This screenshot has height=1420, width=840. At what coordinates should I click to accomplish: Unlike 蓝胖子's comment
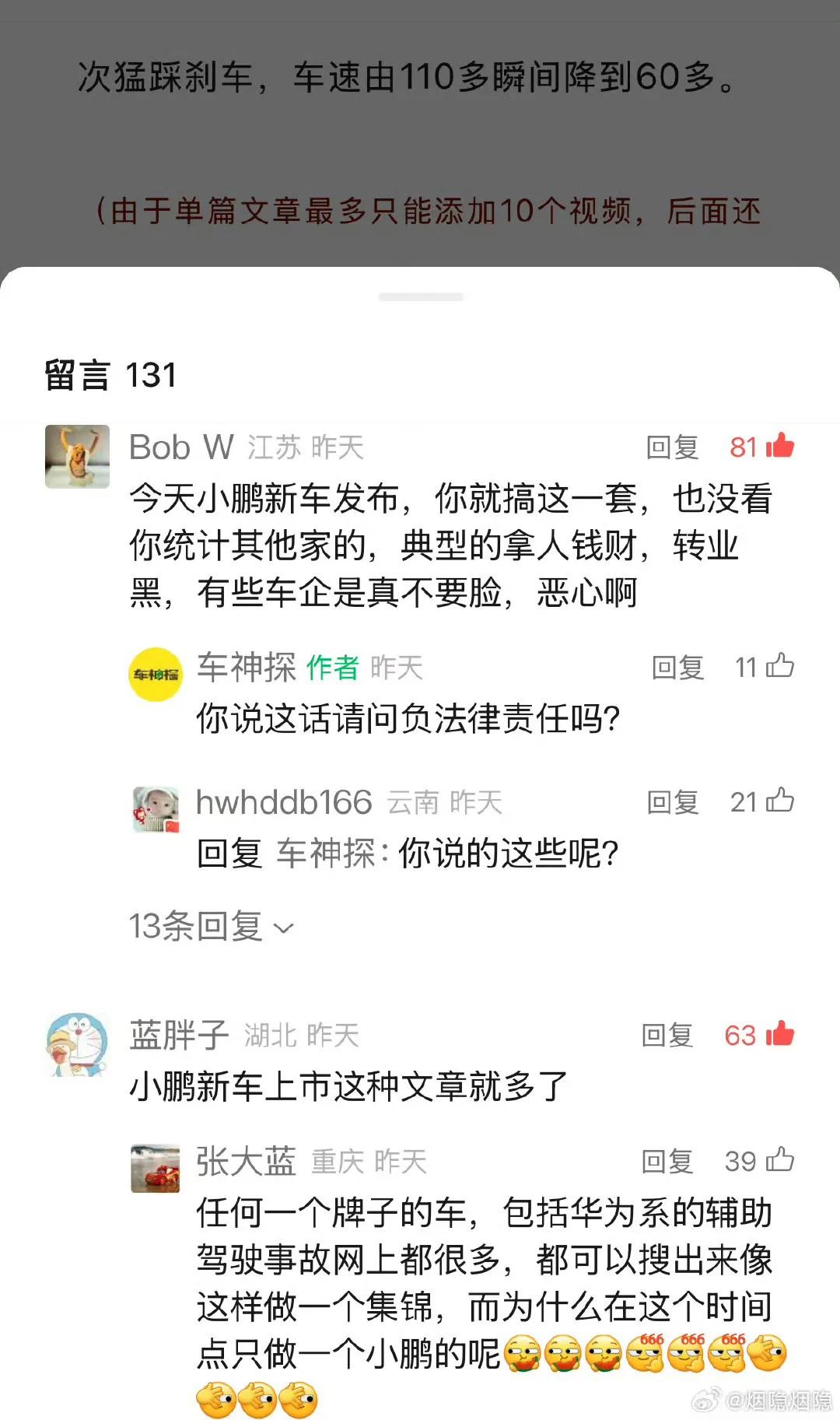coord(779,1034)
